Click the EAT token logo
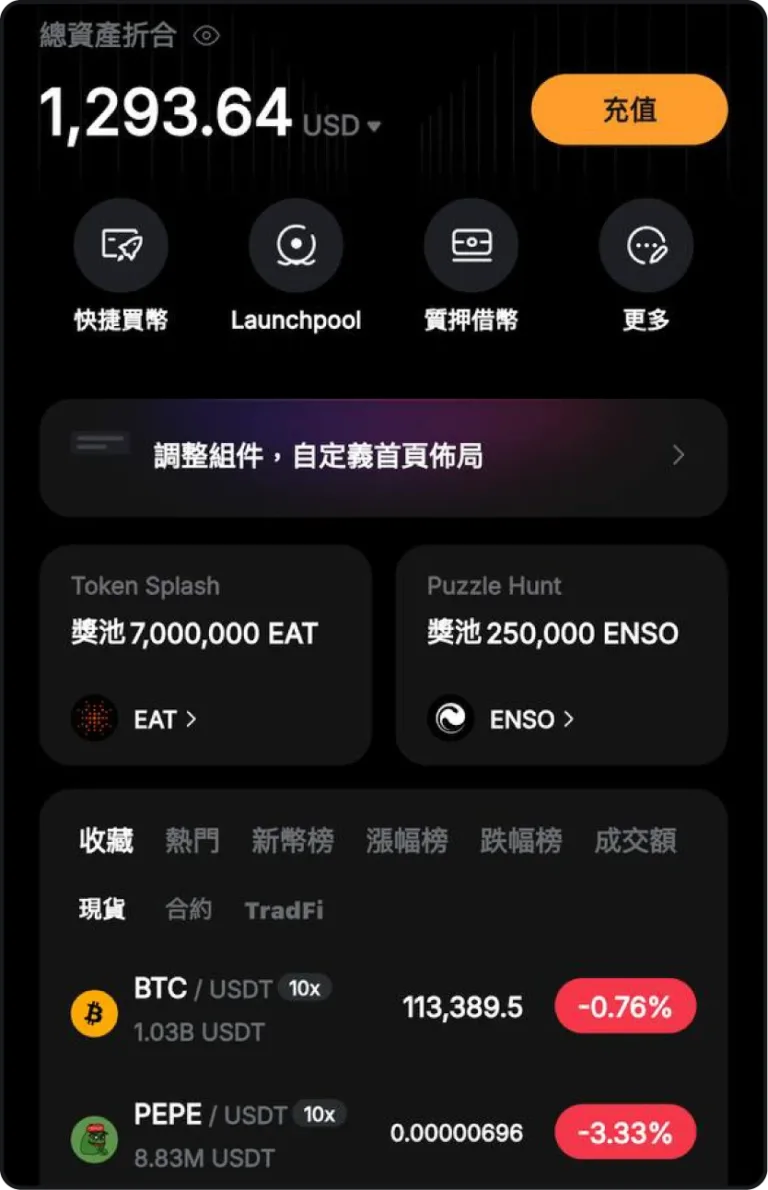The height and width of the screenshot is (1190, 768). pyautogui.click(x=93, y=718)
